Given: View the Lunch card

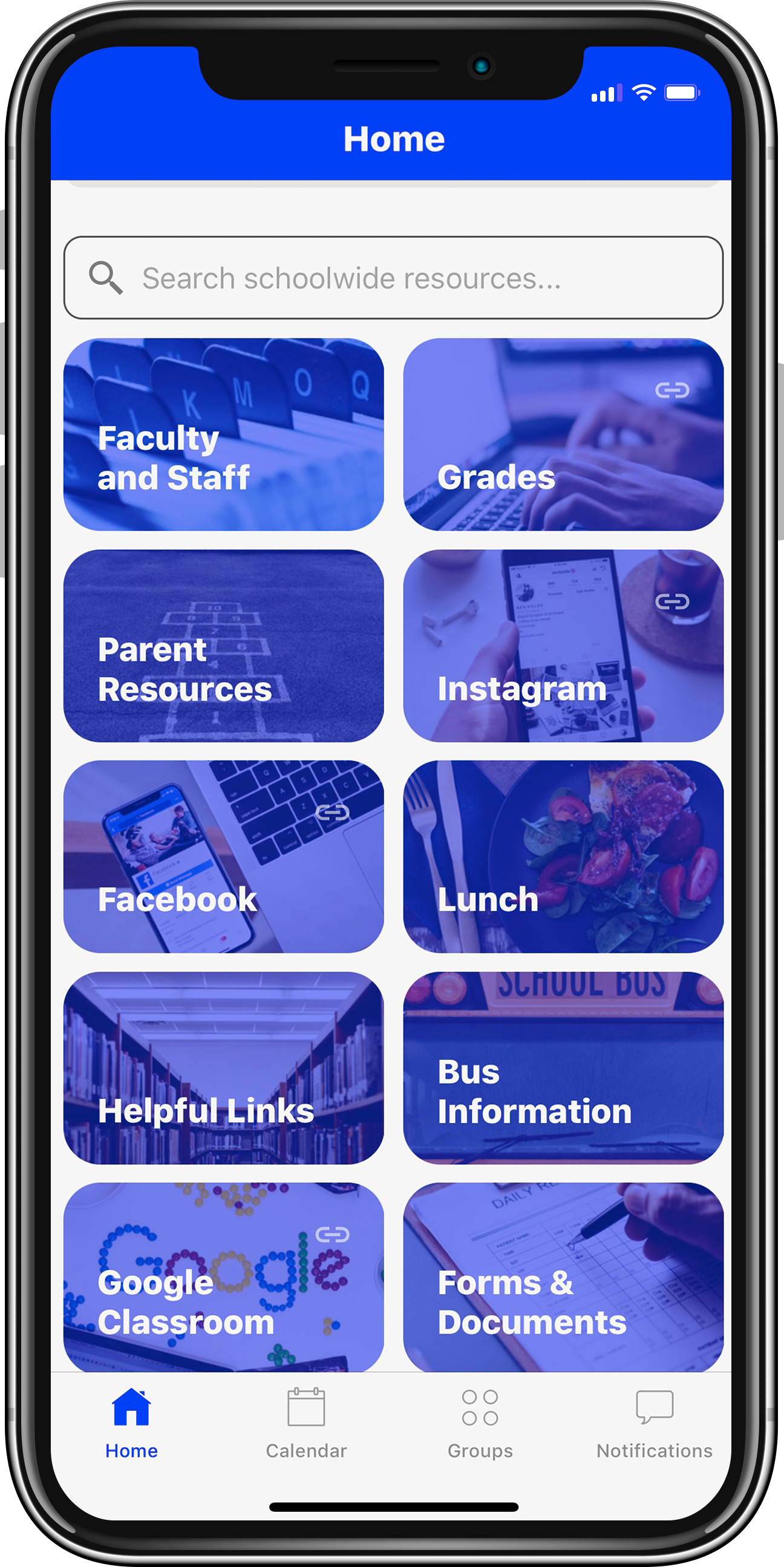Looking at the screenshot, I should coord(563,857).
